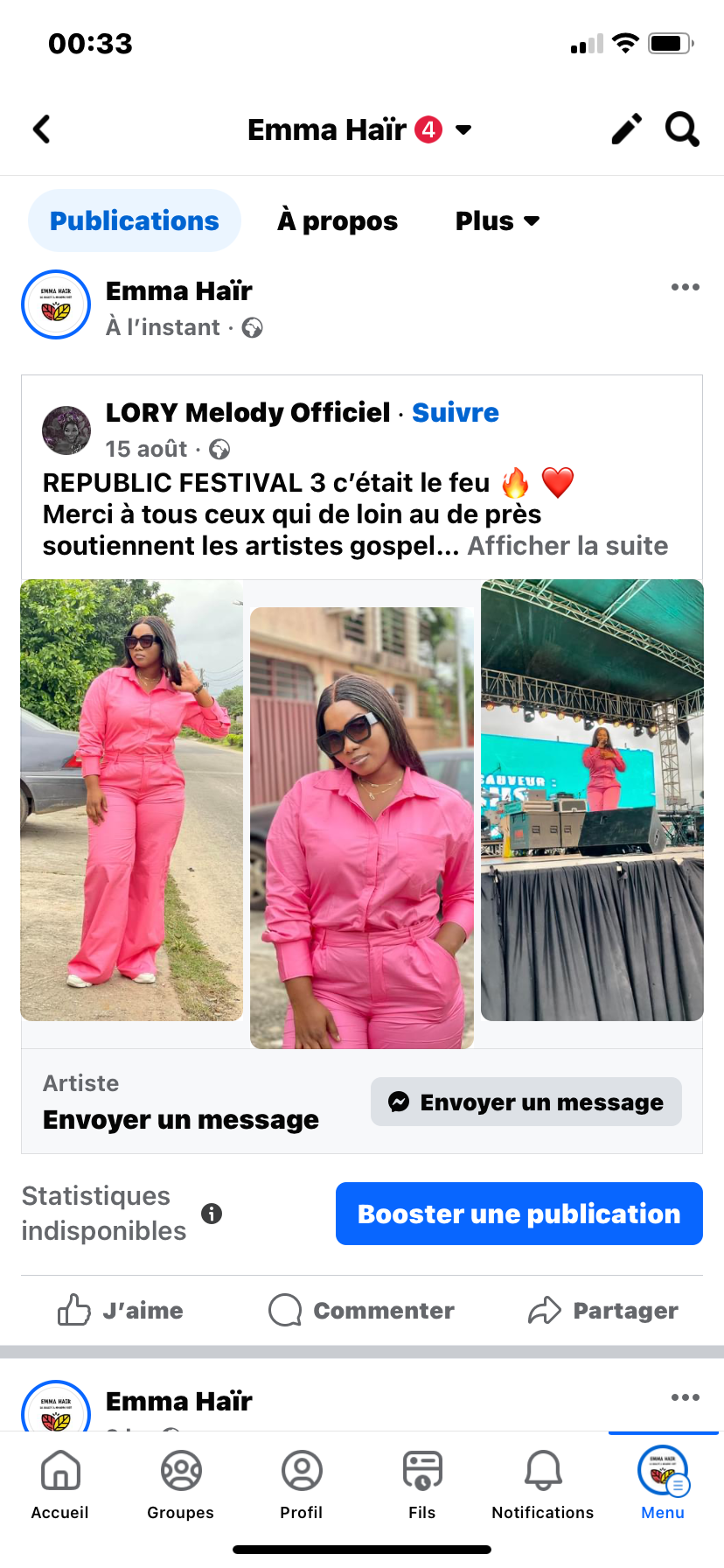Image resolution: width=724 pixels, height=1568 pixels.
Task: Select the Publications tab
Action: coord(135,221)
